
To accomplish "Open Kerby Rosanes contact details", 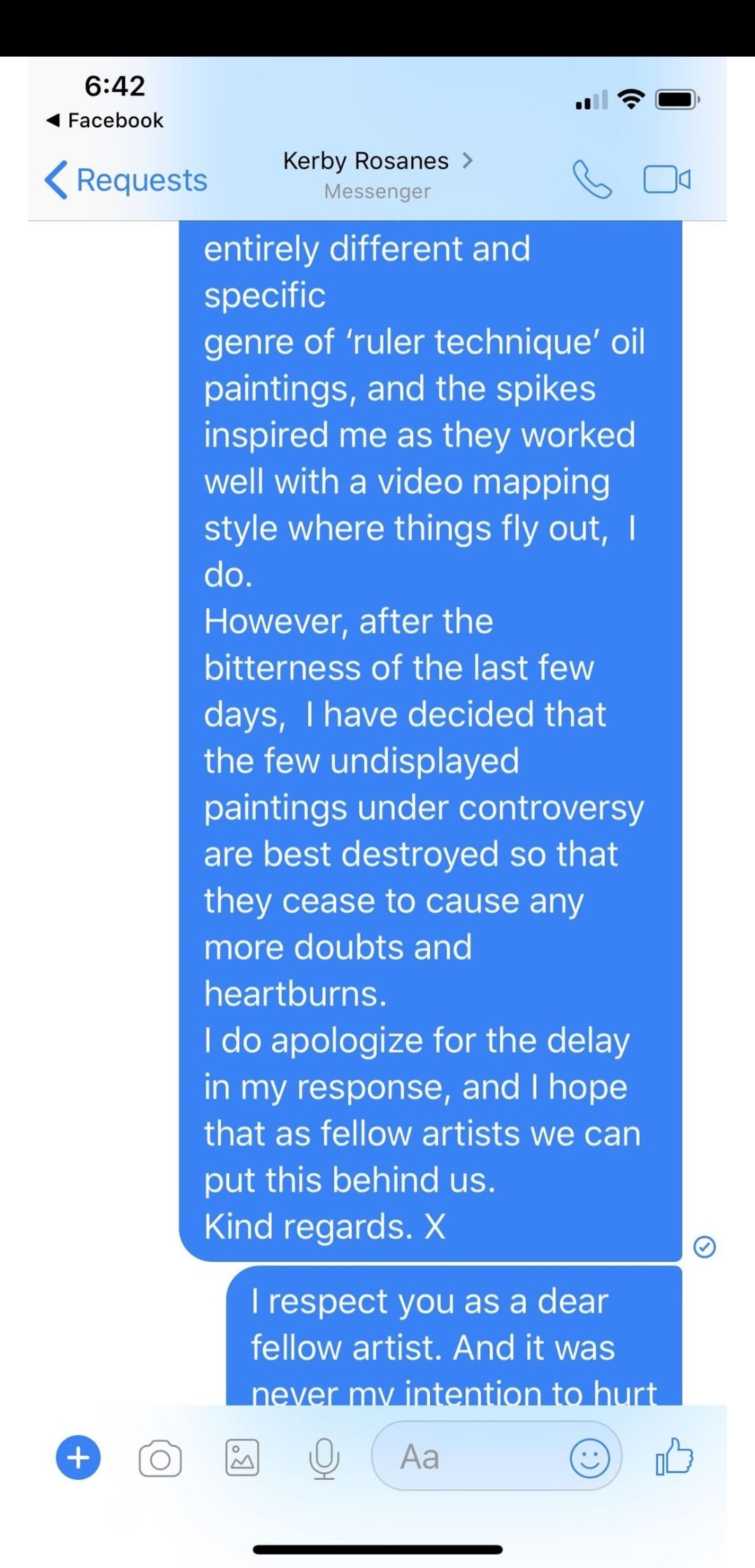I will pos(377,161).
